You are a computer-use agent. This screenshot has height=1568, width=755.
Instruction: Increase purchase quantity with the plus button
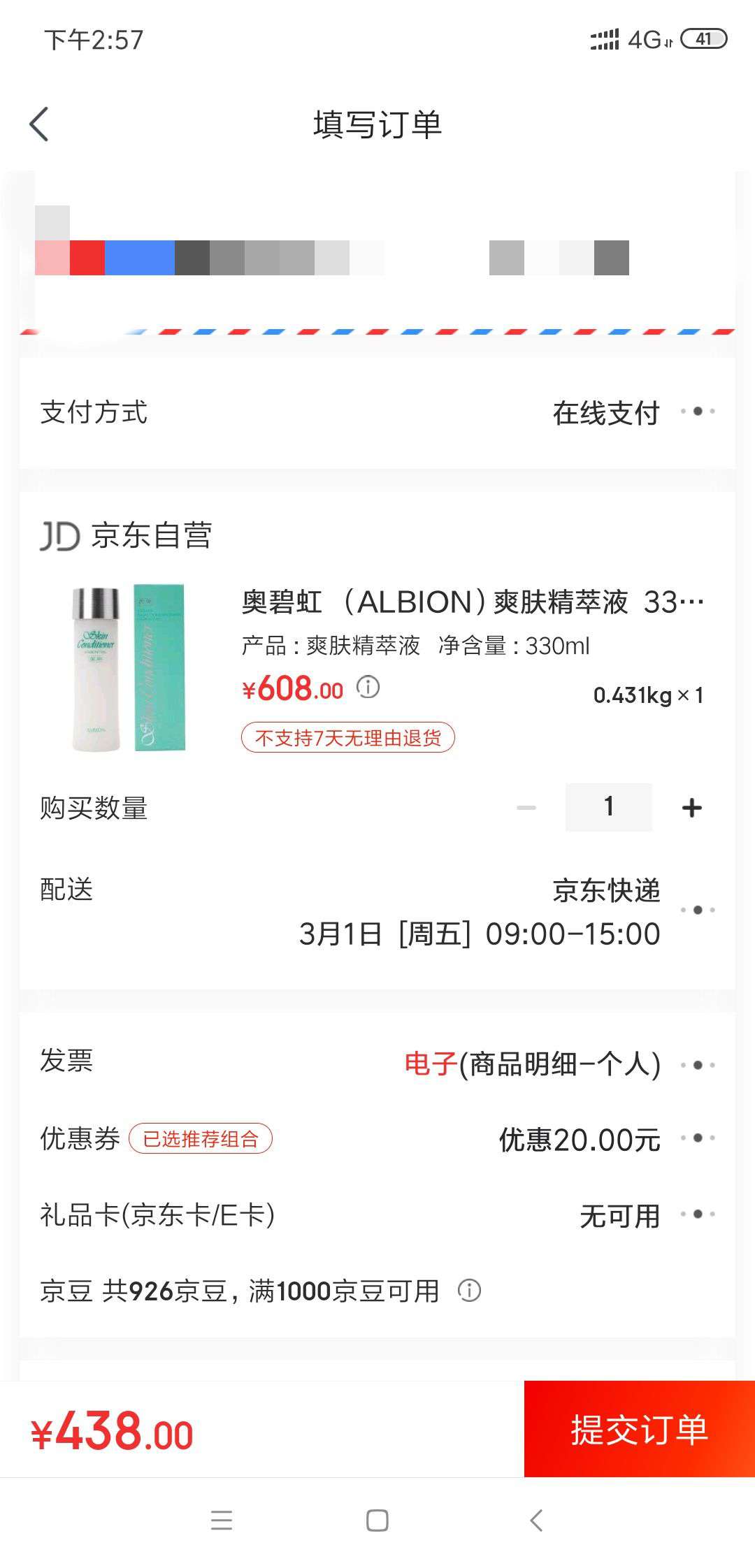point(691,808)
